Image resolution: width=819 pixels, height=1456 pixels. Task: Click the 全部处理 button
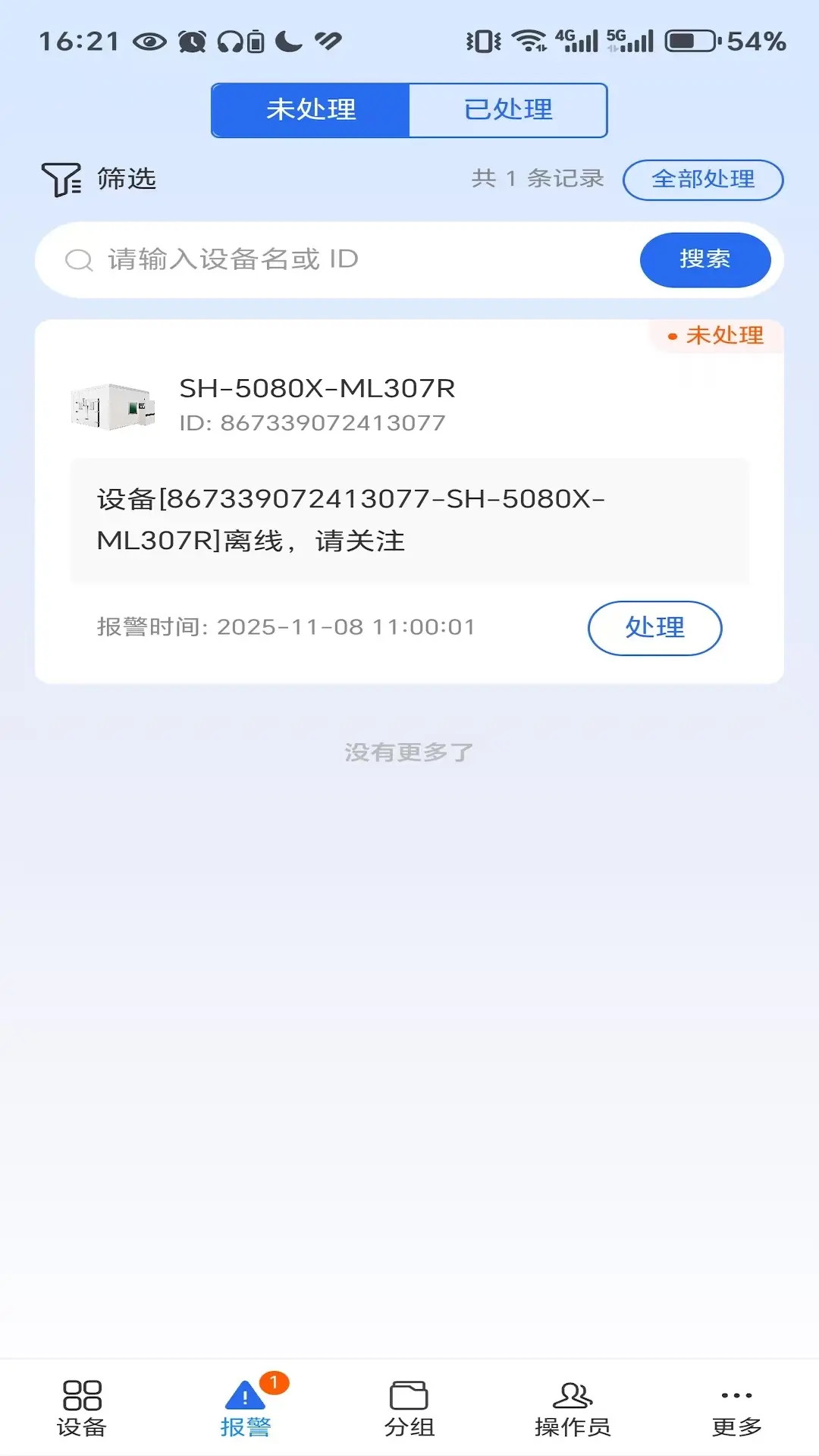[704, 180]
